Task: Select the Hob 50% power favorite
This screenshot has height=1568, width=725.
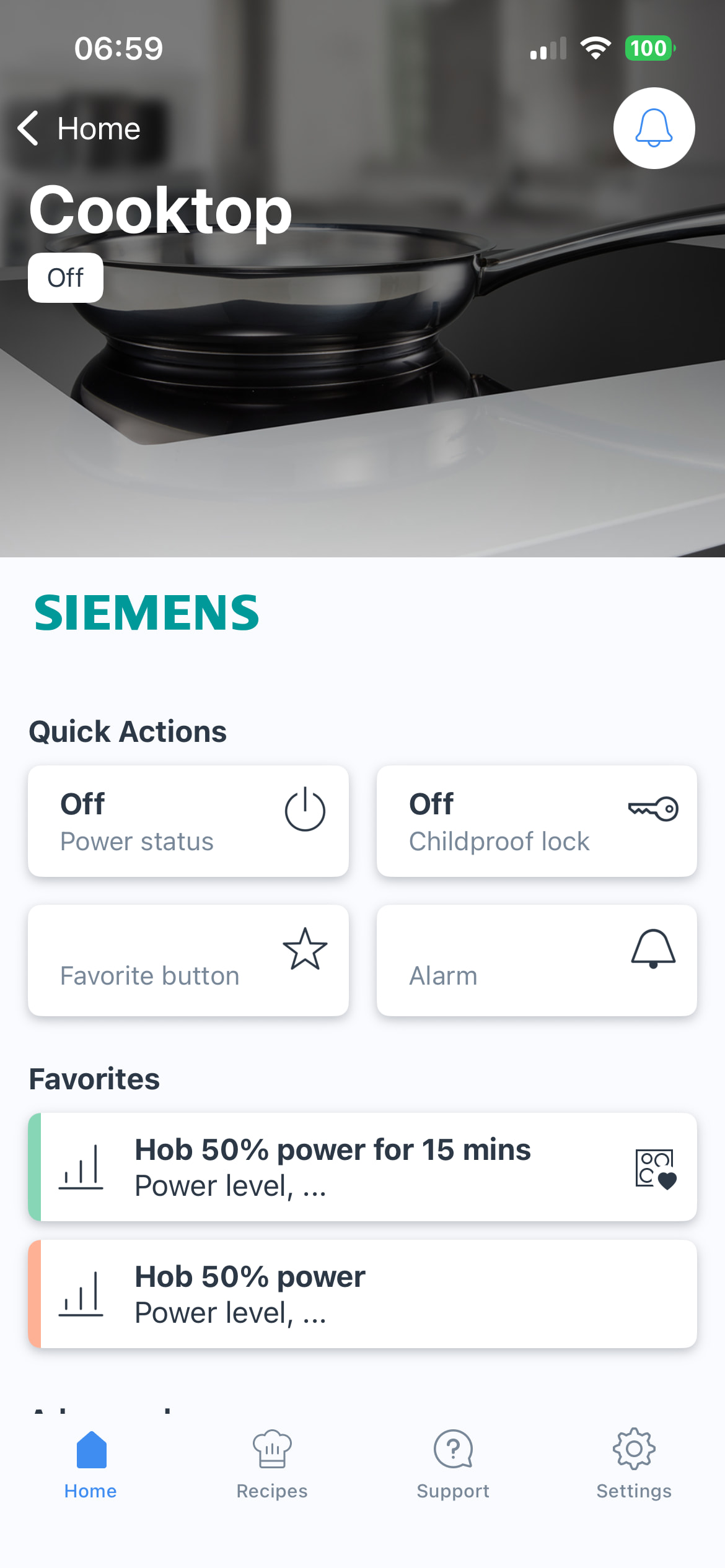Action: pyautogui.click(x=362, y=1294)
